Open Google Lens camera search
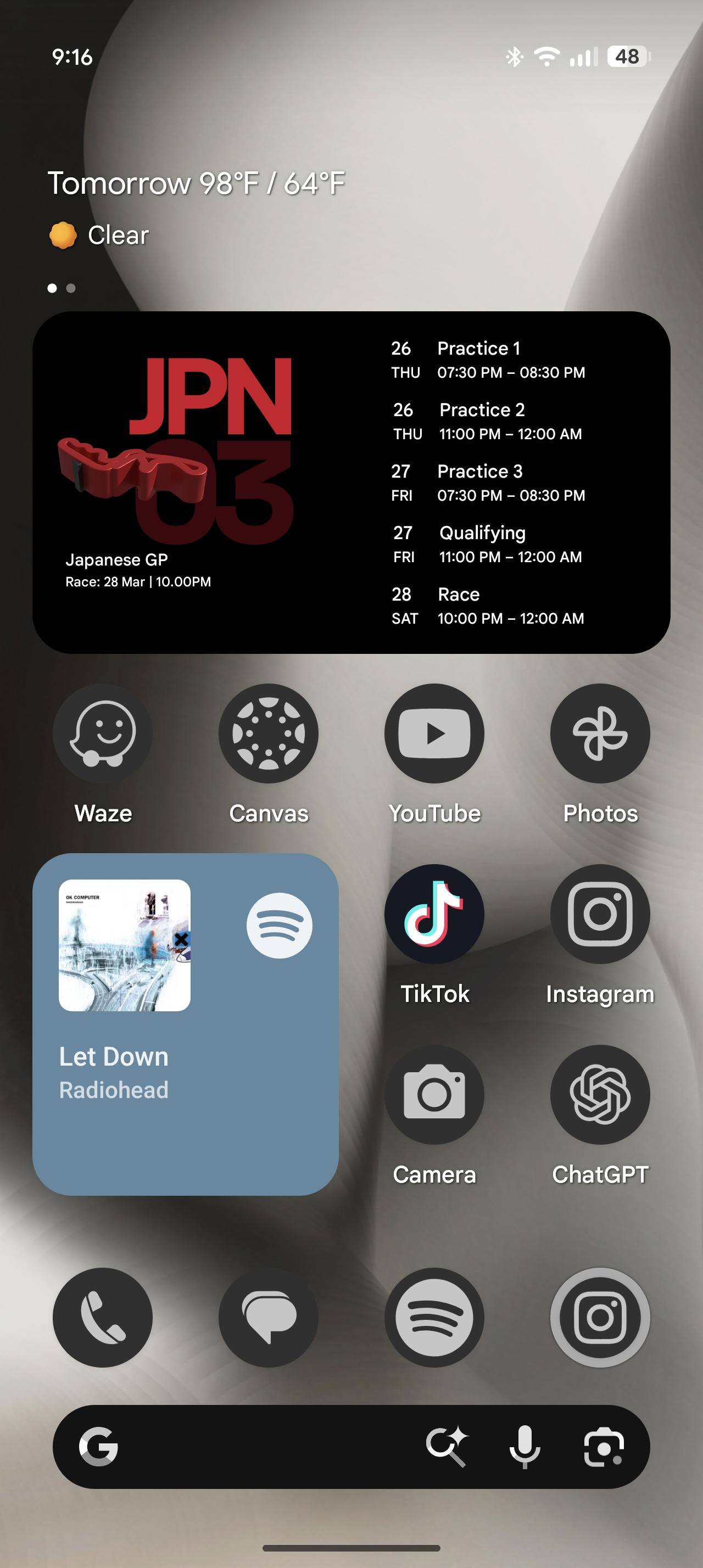Screen dimensions: 703x1568 tap(603, 1446)
